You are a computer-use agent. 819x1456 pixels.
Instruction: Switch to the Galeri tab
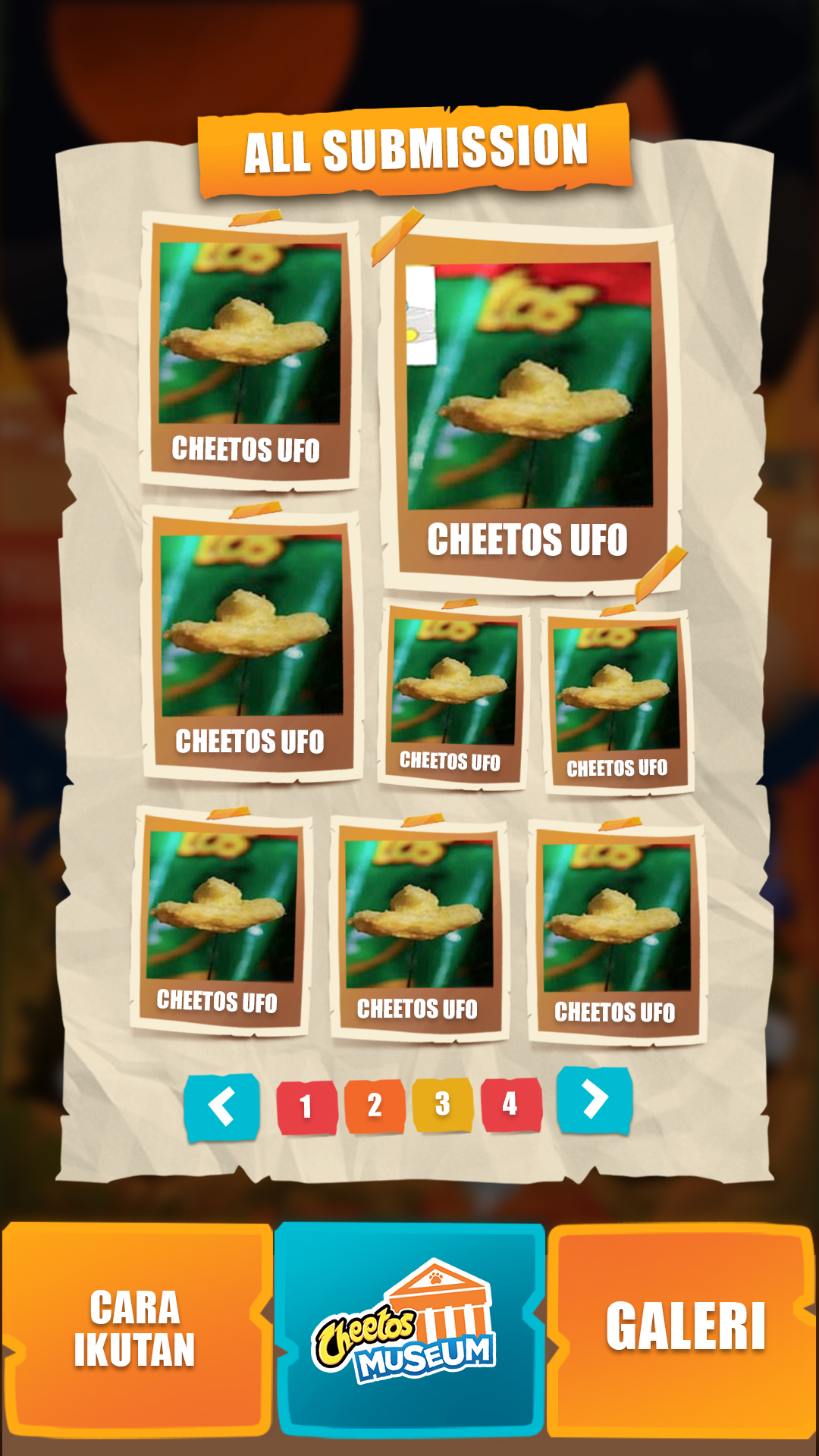point(684,1329)
